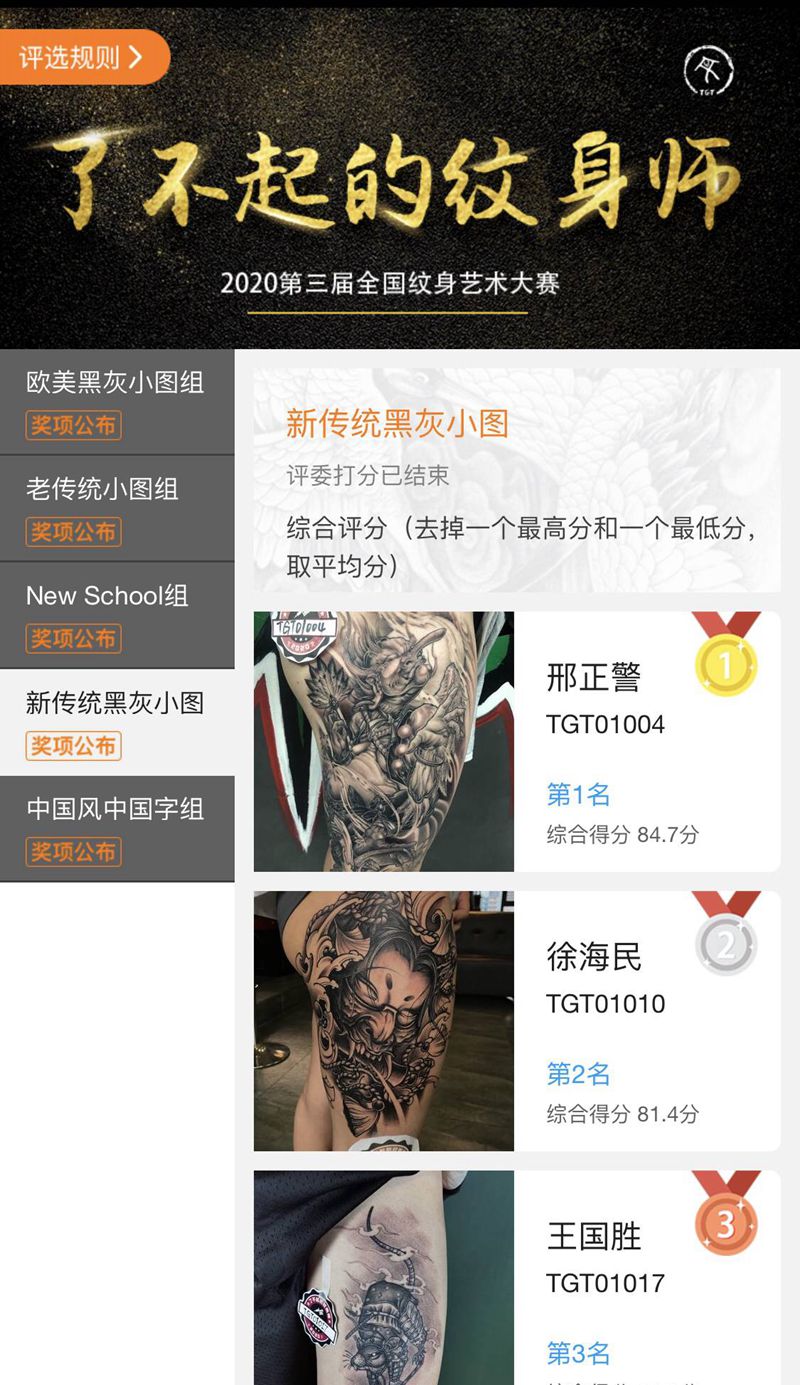Select the 老传统小图组 category
This screenshot has height=1385, width=800.
click(x=116, y=508)
